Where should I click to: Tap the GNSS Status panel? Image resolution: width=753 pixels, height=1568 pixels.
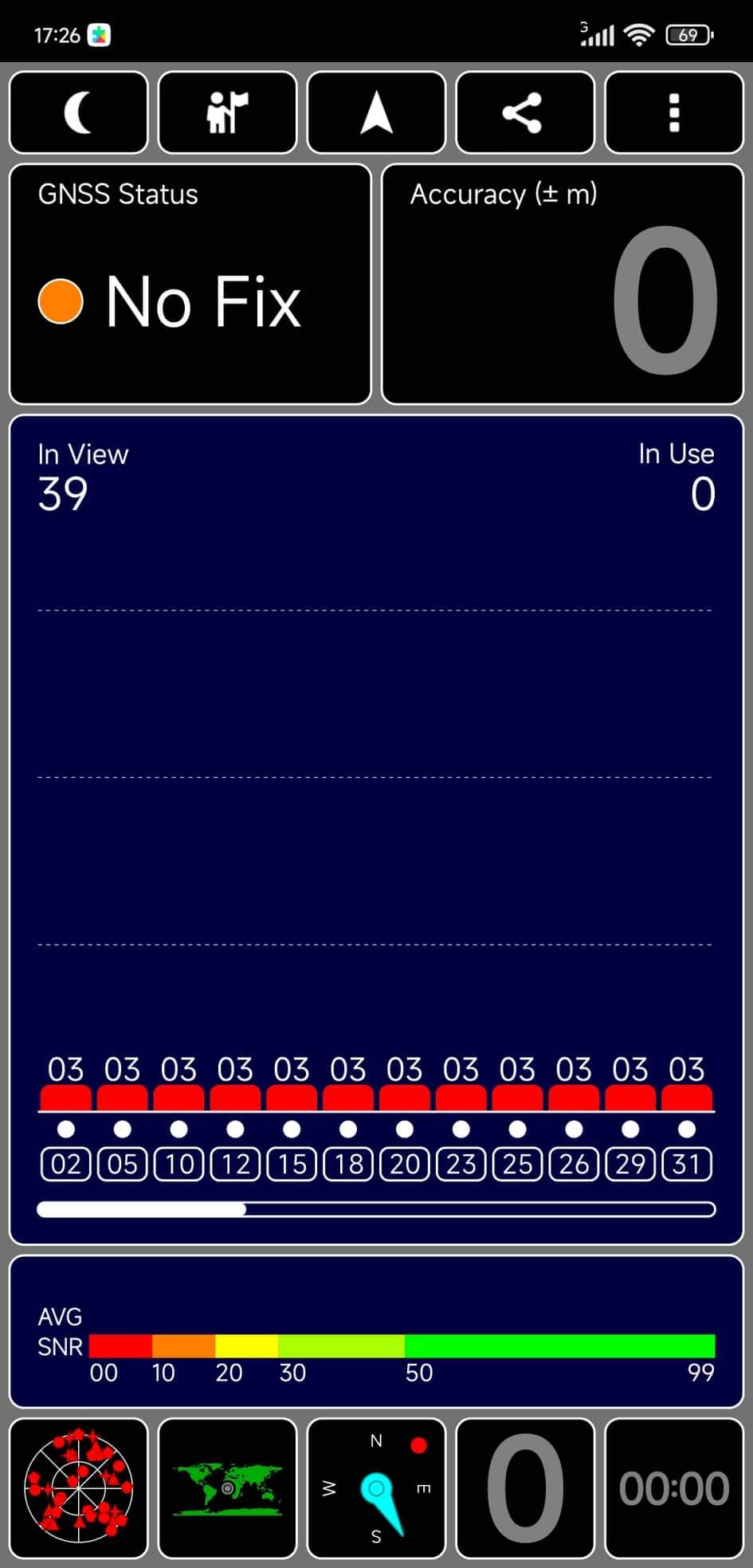(x=190, y=284)
